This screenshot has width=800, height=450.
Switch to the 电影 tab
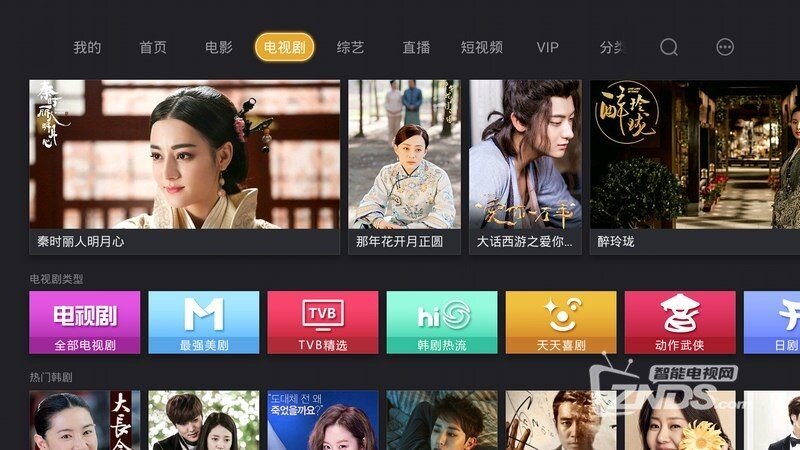click(x=218, y=47)
